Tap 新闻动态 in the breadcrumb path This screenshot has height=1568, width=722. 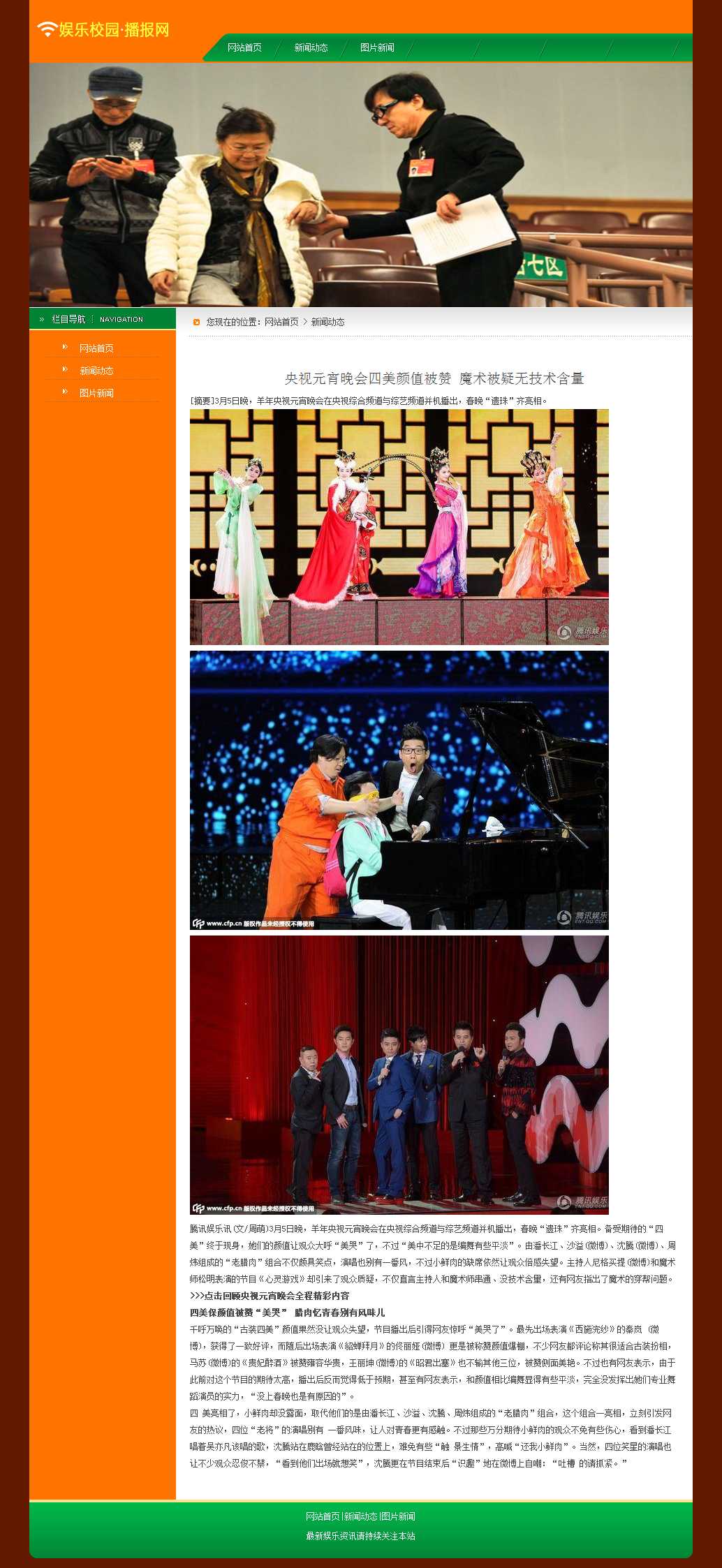(327, 322)
